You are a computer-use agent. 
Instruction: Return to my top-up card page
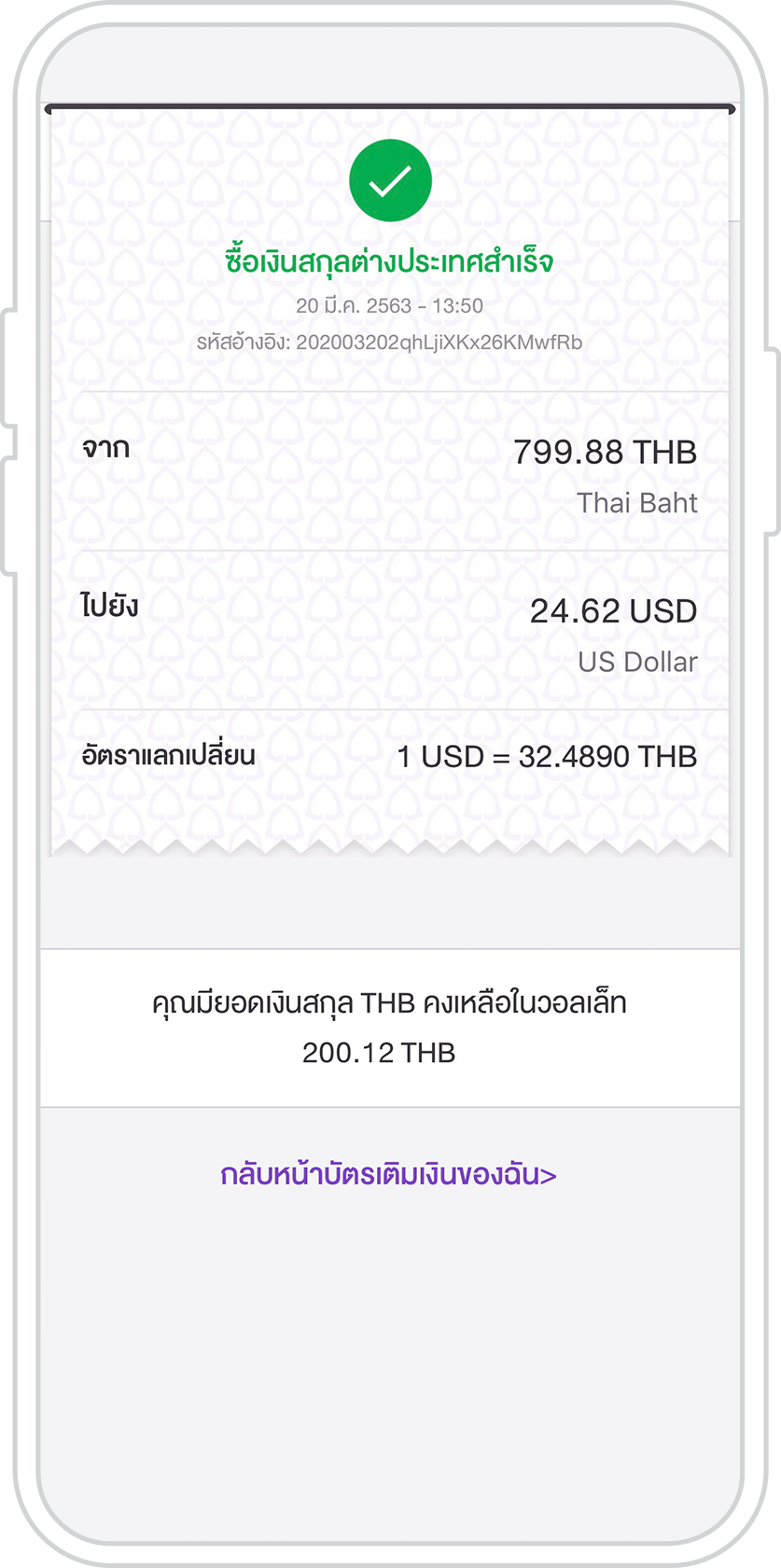pos(388,1174)
